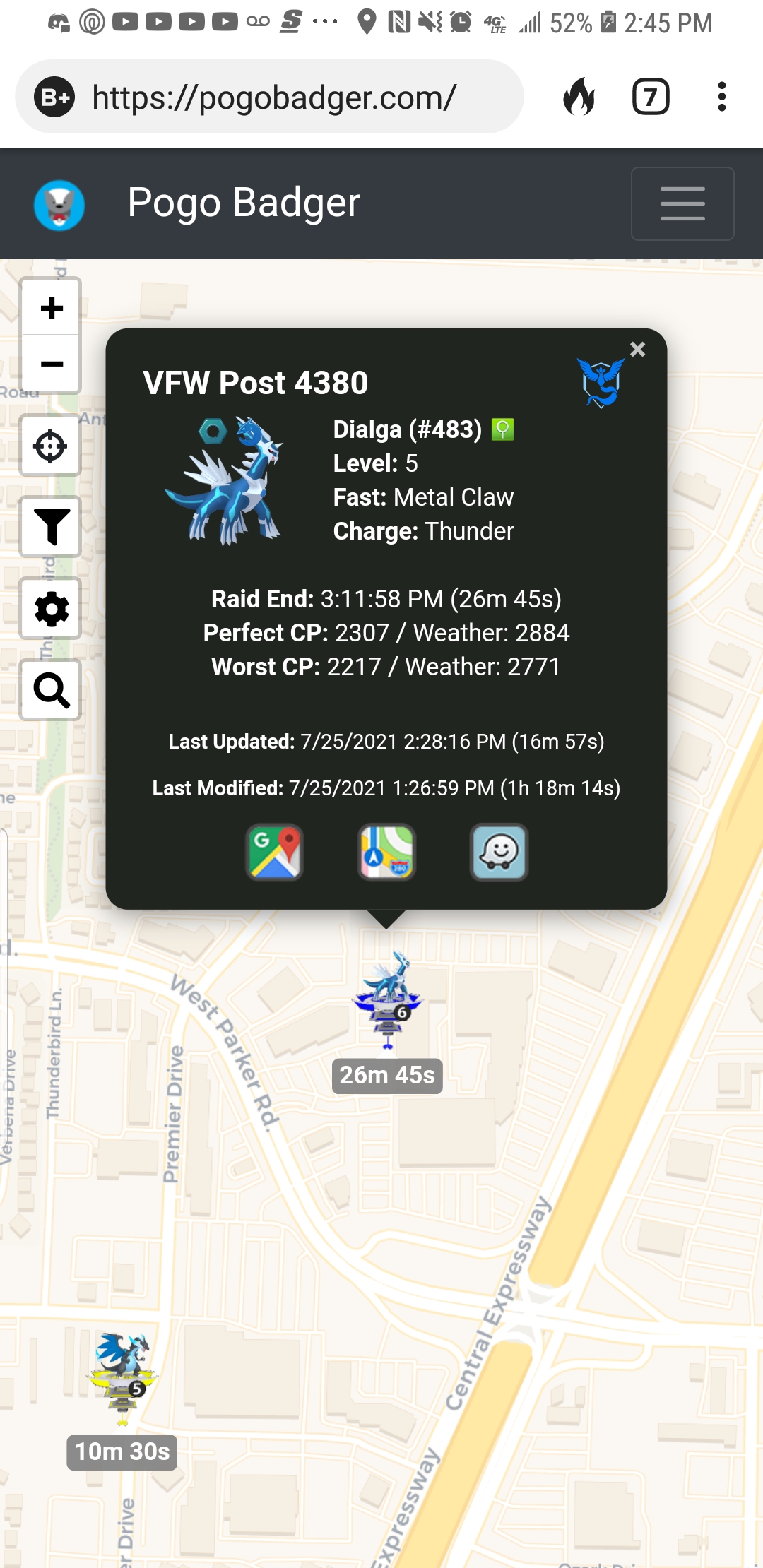The height and width of the screenshot is (1568, 763).
Task: Expand the Pogo Badger hamburger menu
Action: click(x=682, y=204)
